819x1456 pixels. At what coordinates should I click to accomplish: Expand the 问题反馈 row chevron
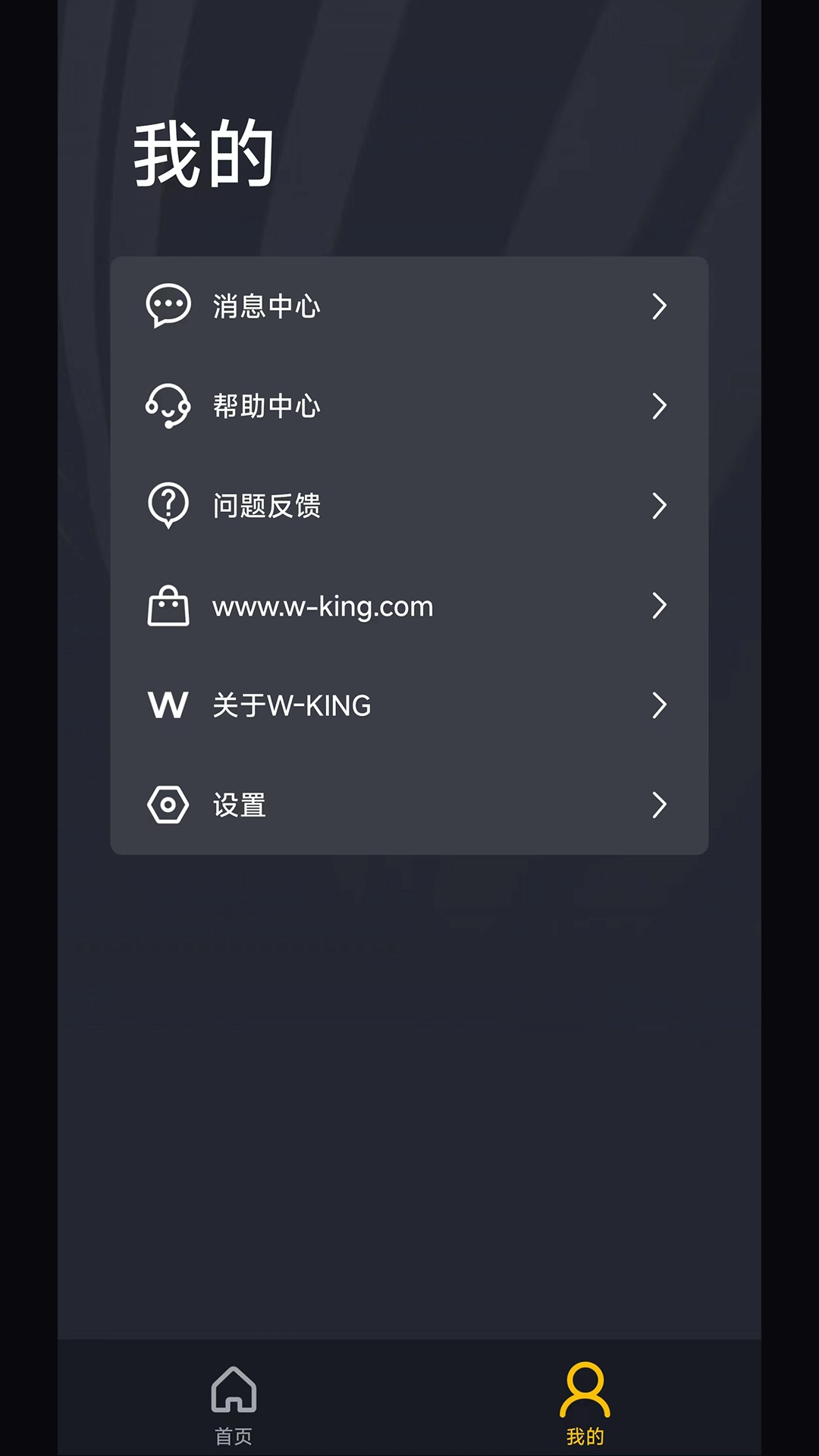coord(658,504)
